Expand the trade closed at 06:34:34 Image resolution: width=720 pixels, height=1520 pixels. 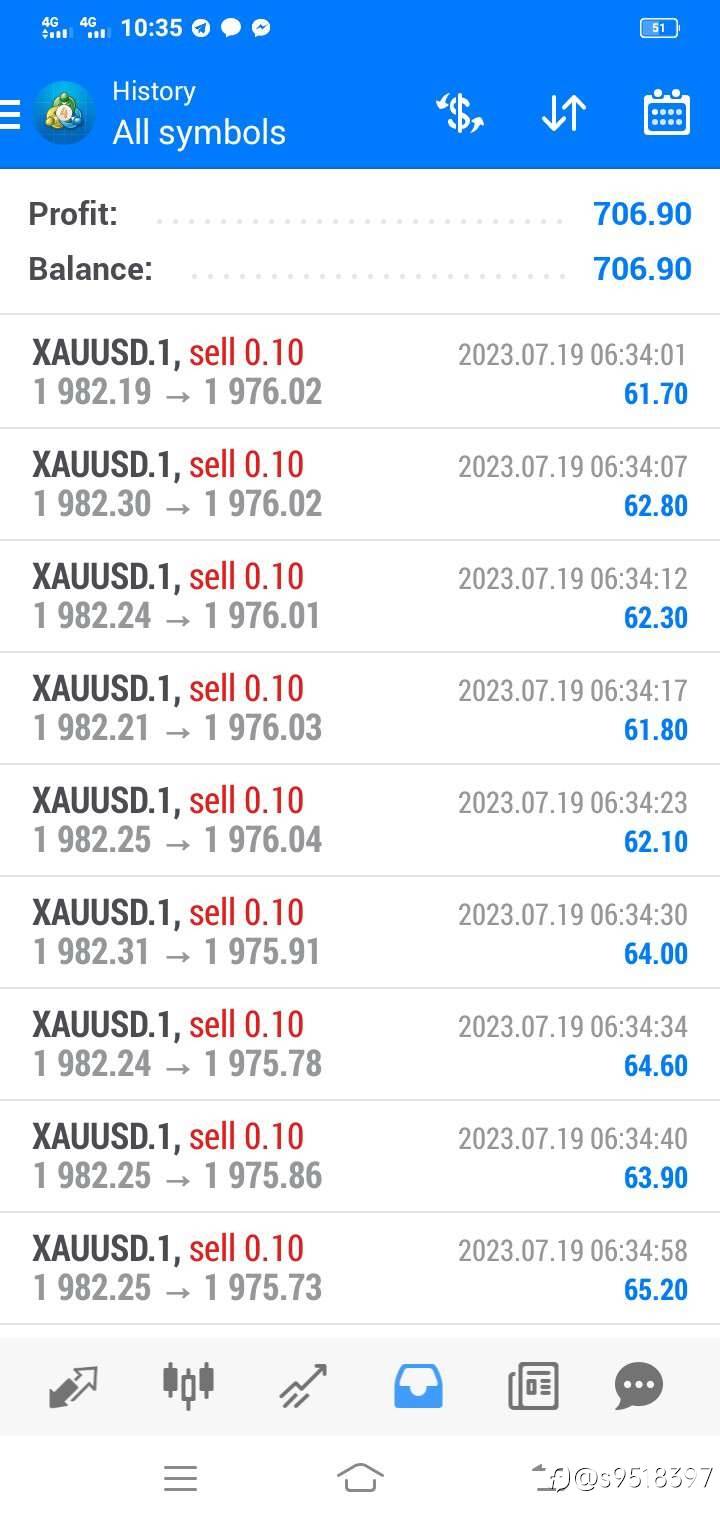click(360, 1044)
